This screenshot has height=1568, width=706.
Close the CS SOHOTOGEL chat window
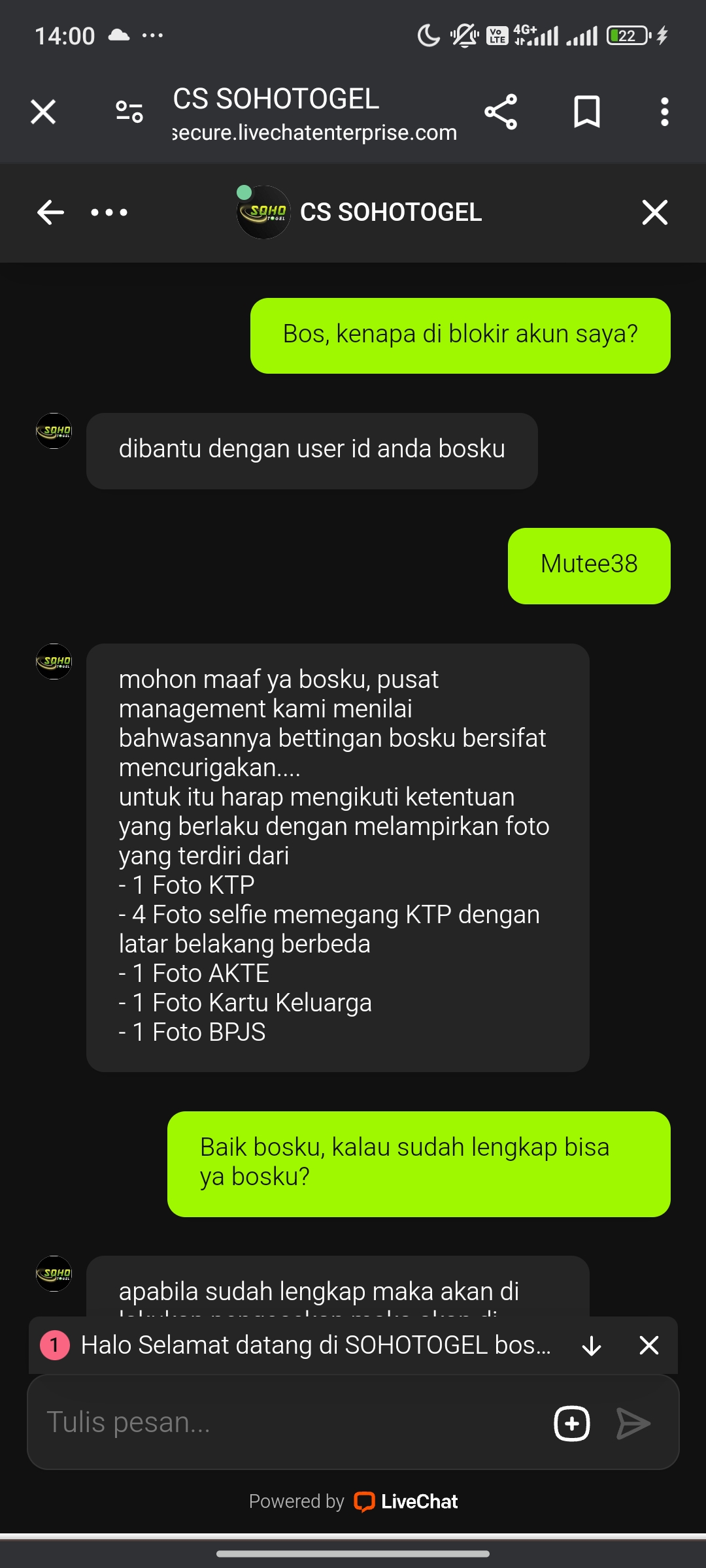pos(654,212)
